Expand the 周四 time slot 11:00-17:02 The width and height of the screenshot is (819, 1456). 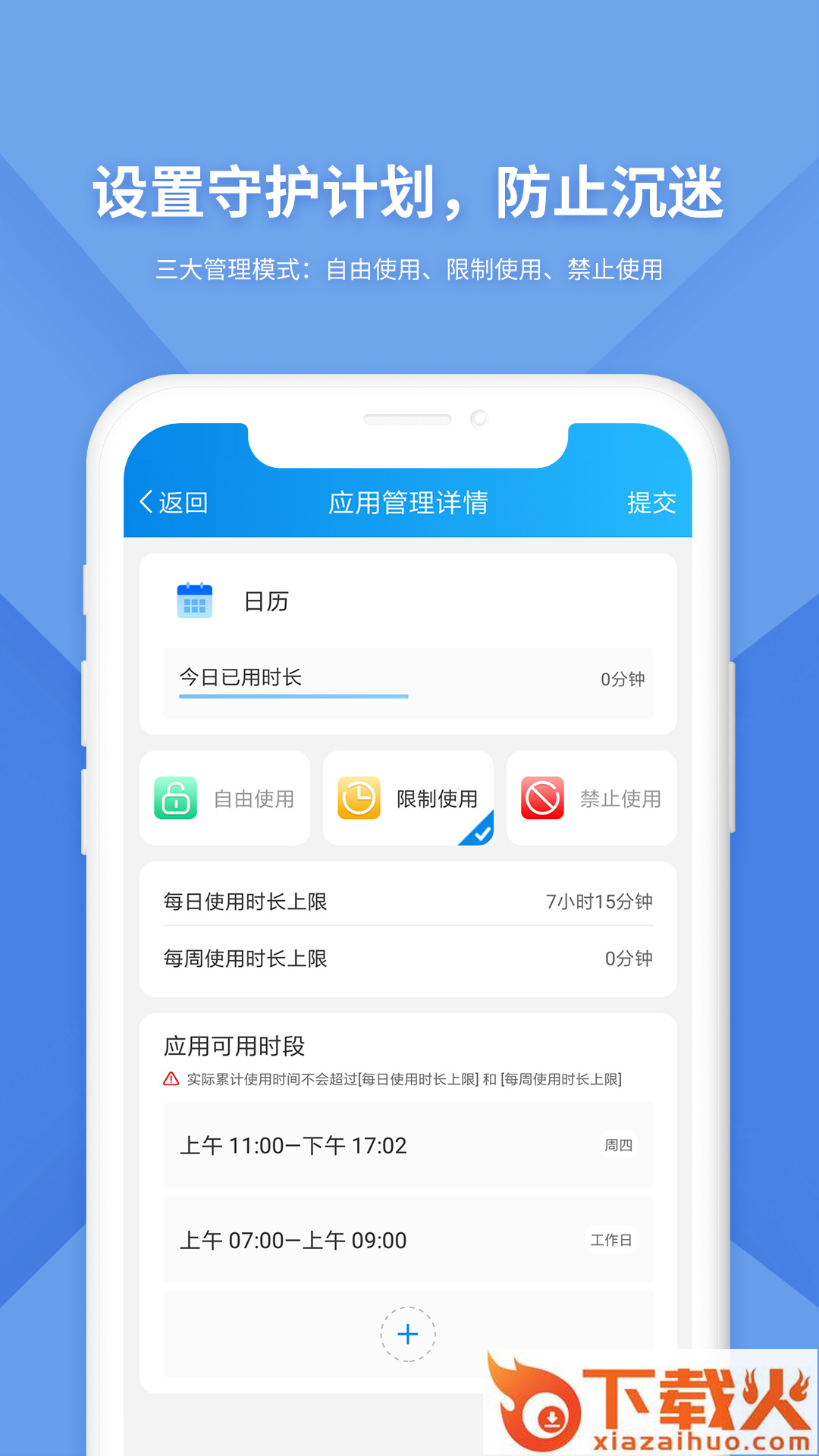[x=407, y=1146]
